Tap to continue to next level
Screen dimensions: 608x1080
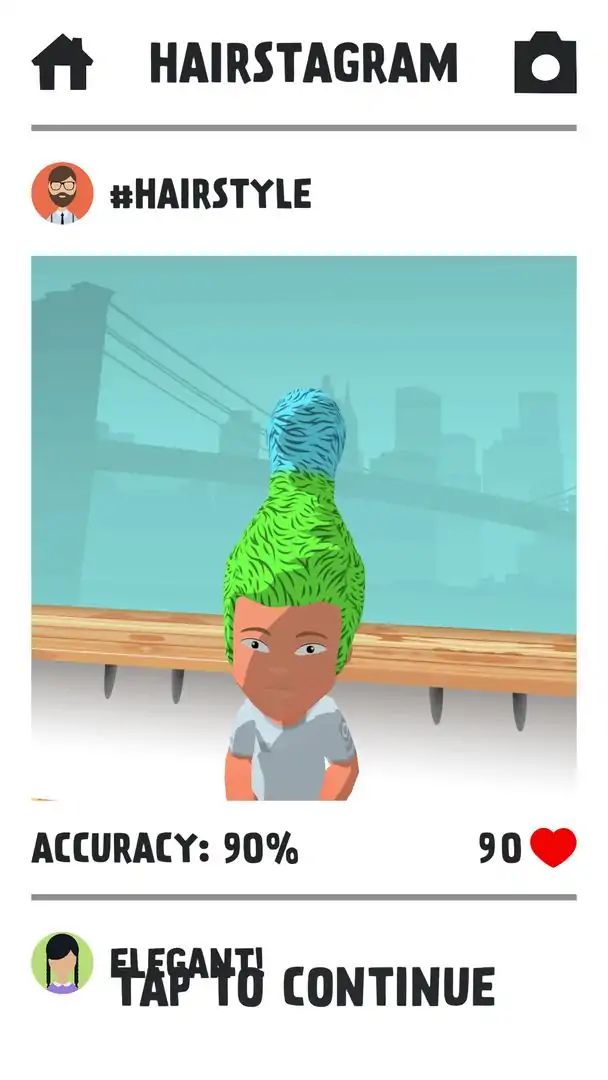point(306,988)
